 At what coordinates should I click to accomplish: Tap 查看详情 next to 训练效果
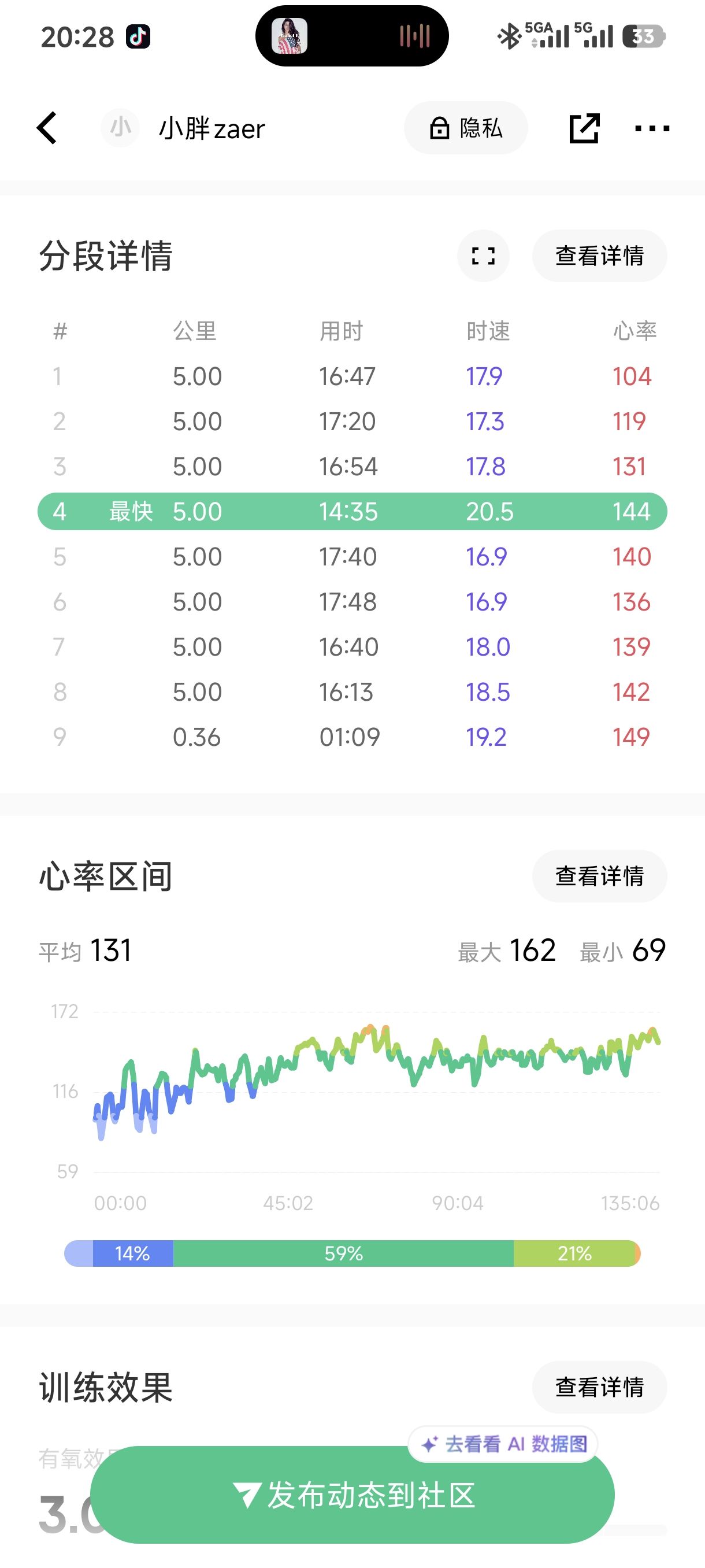coord(599,1387)
